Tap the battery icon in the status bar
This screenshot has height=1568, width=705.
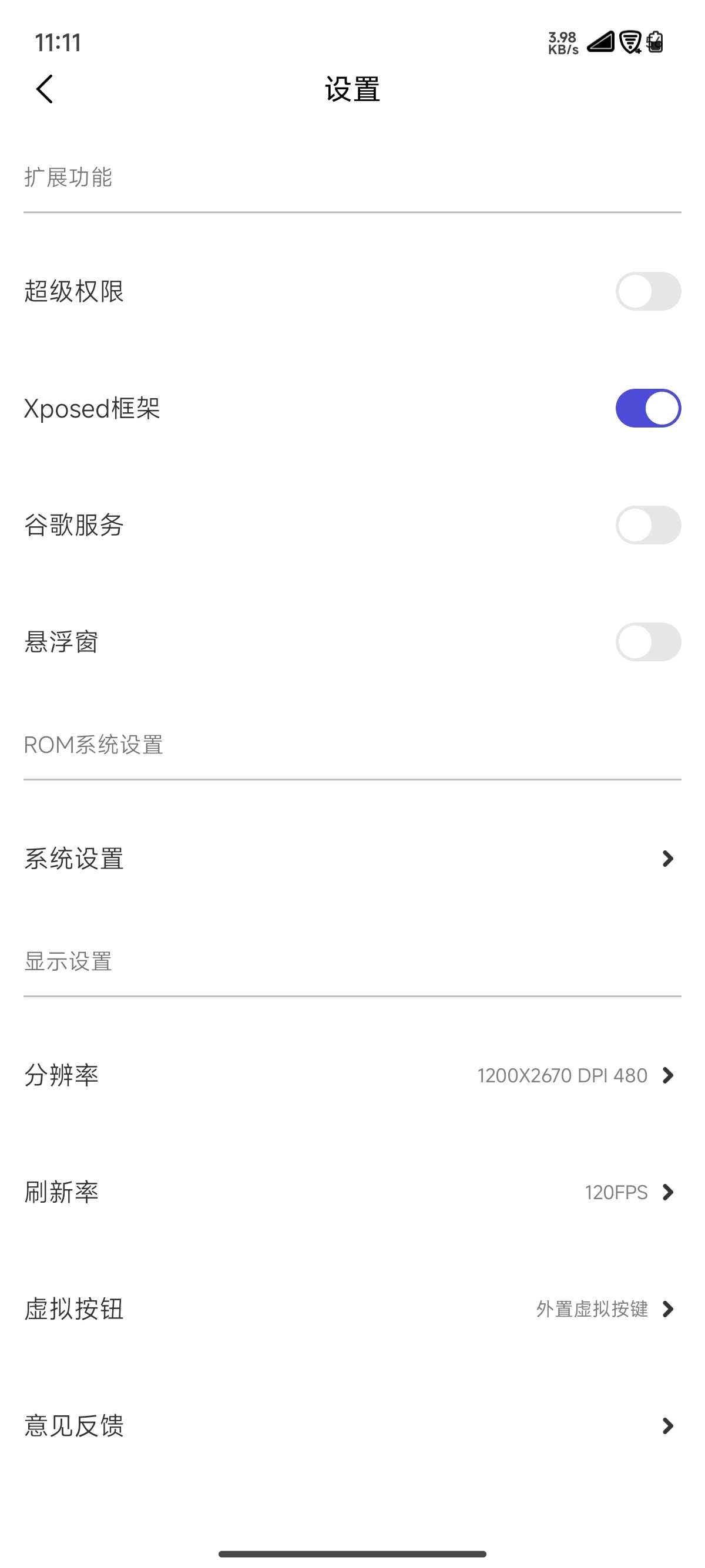(657, 43)
